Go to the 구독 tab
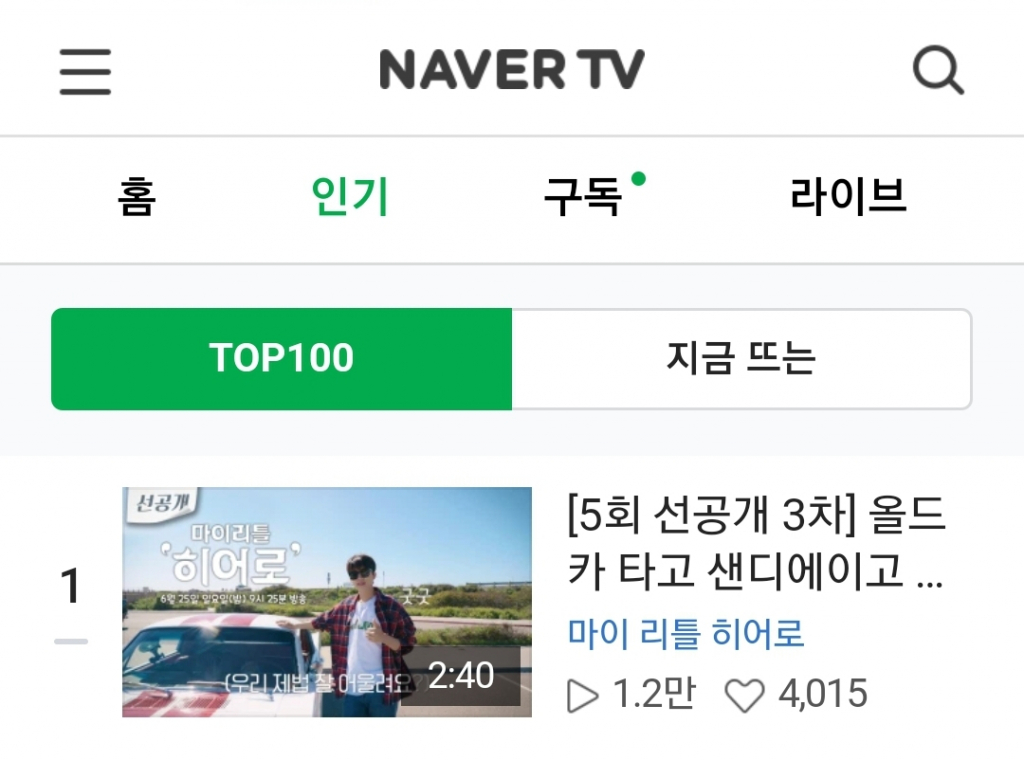 tap(583, 196)
